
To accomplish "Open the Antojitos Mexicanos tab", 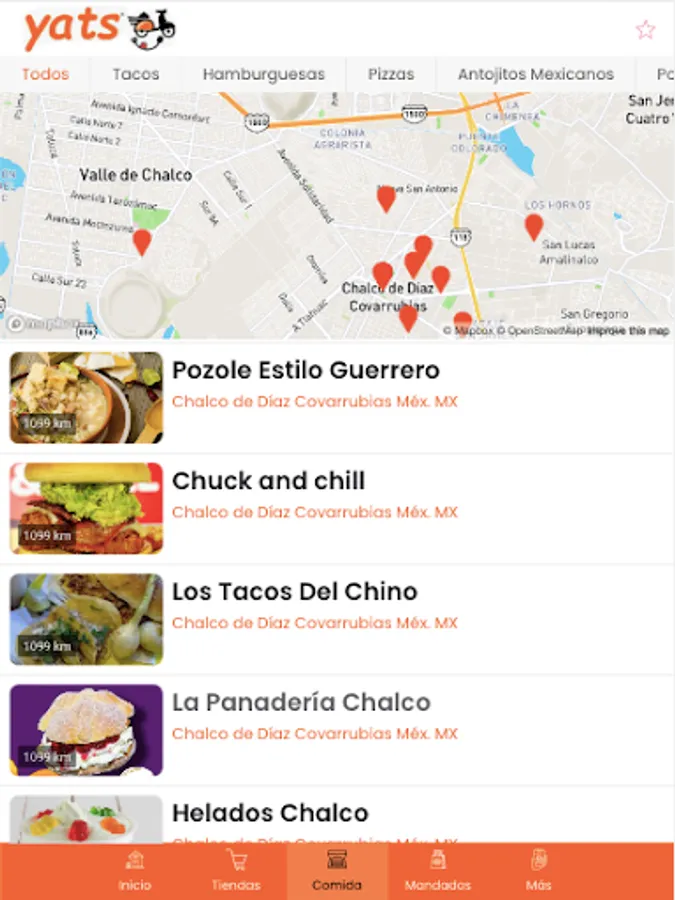I will pyautogui.click(x=536, y=74).
